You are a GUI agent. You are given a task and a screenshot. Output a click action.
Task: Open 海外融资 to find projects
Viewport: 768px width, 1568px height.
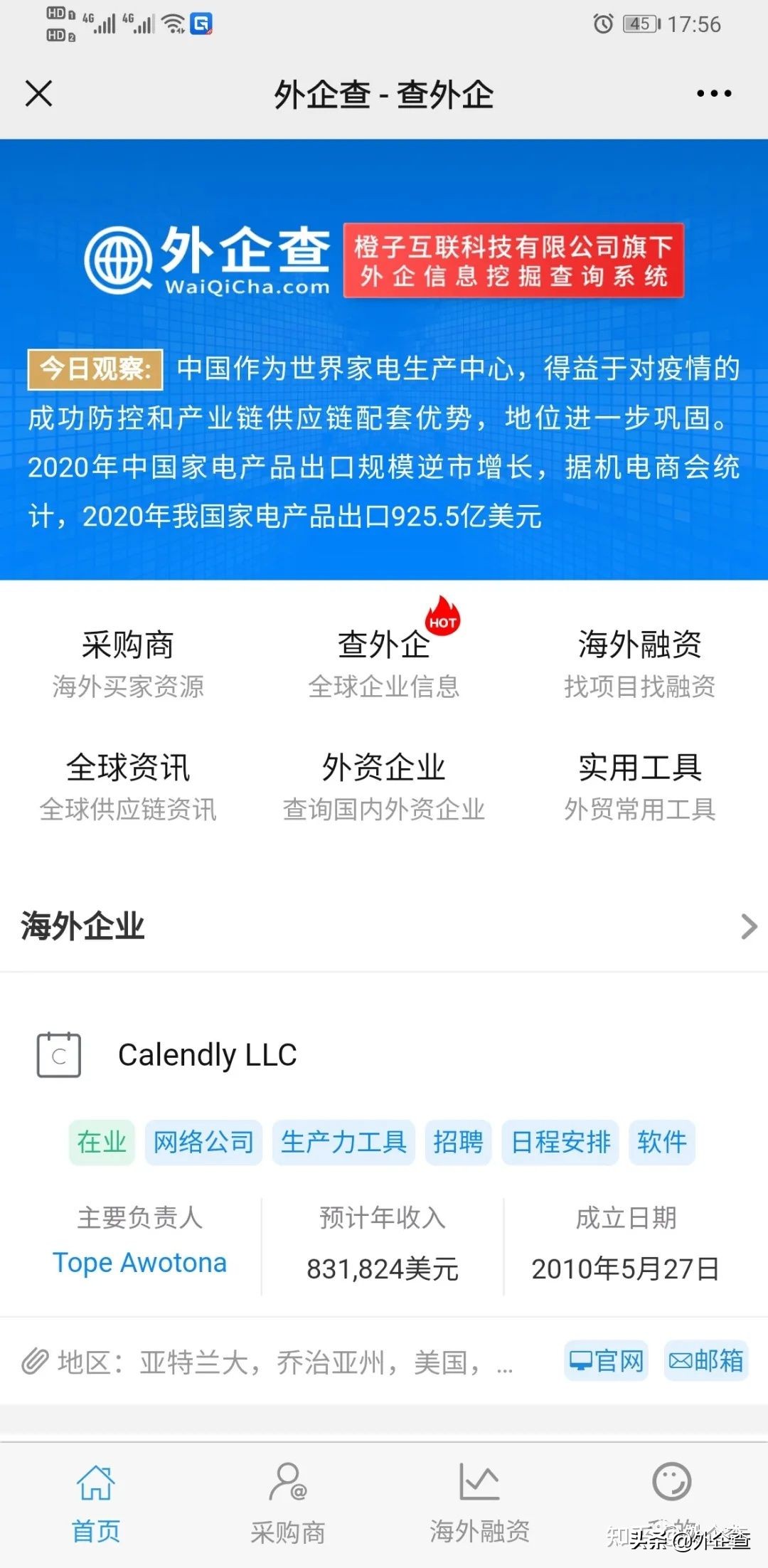pos(639,646)
